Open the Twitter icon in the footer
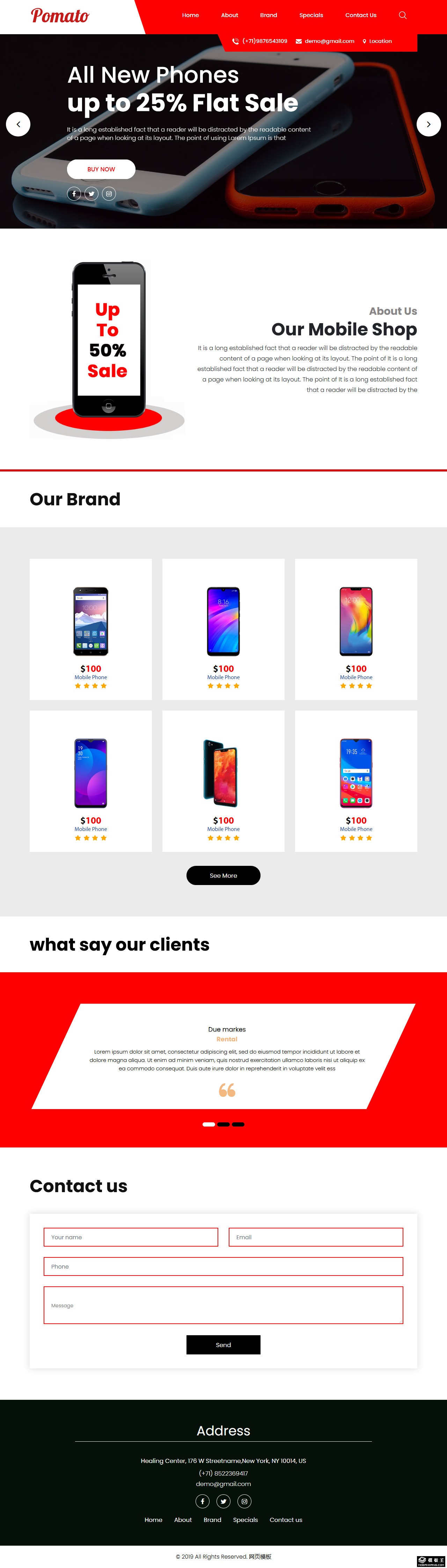The width and height of the screenshot is (447, 1568). [x=223, y=1501]
